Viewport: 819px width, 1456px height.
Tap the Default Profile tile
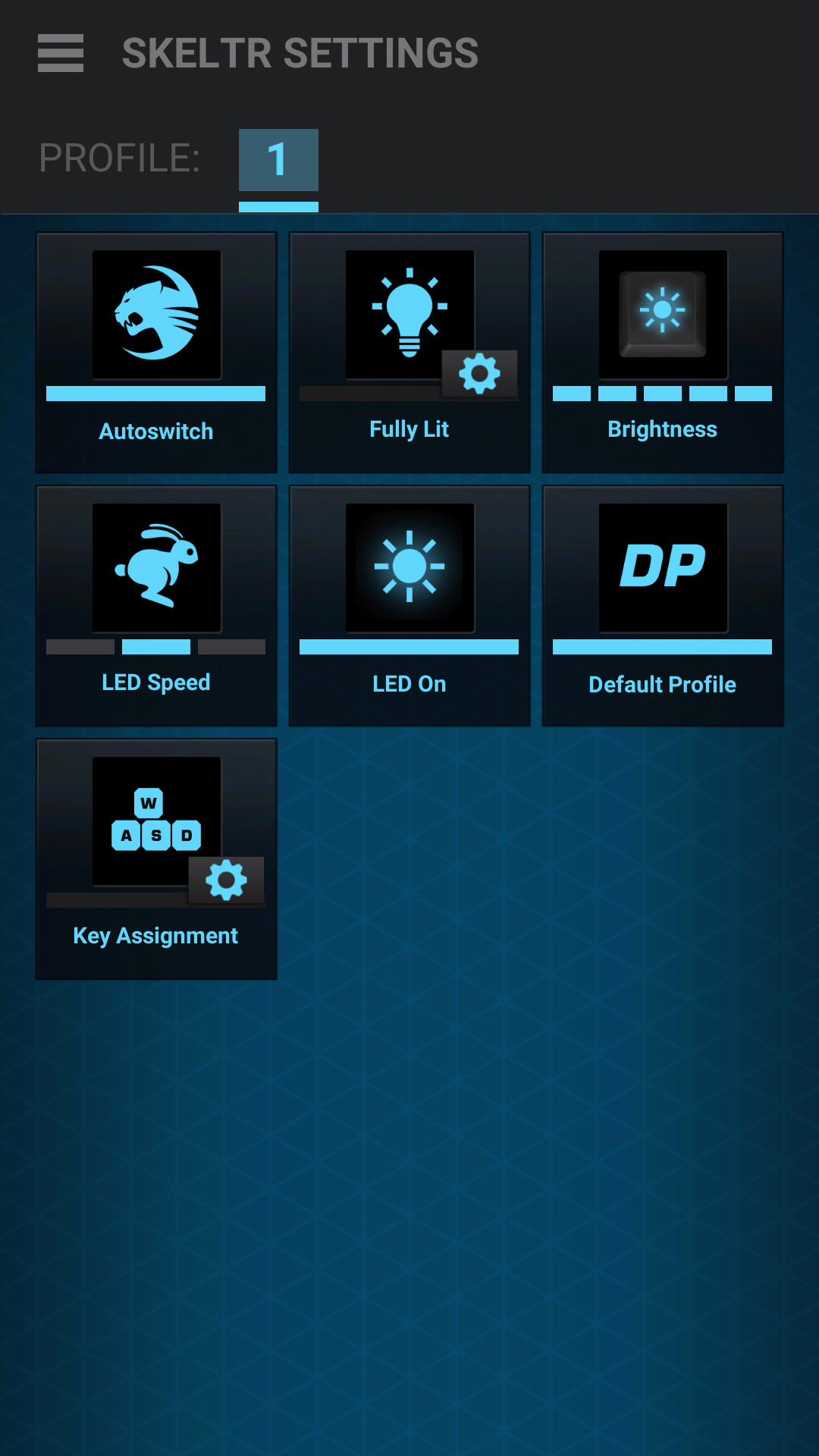pos(663,606)
